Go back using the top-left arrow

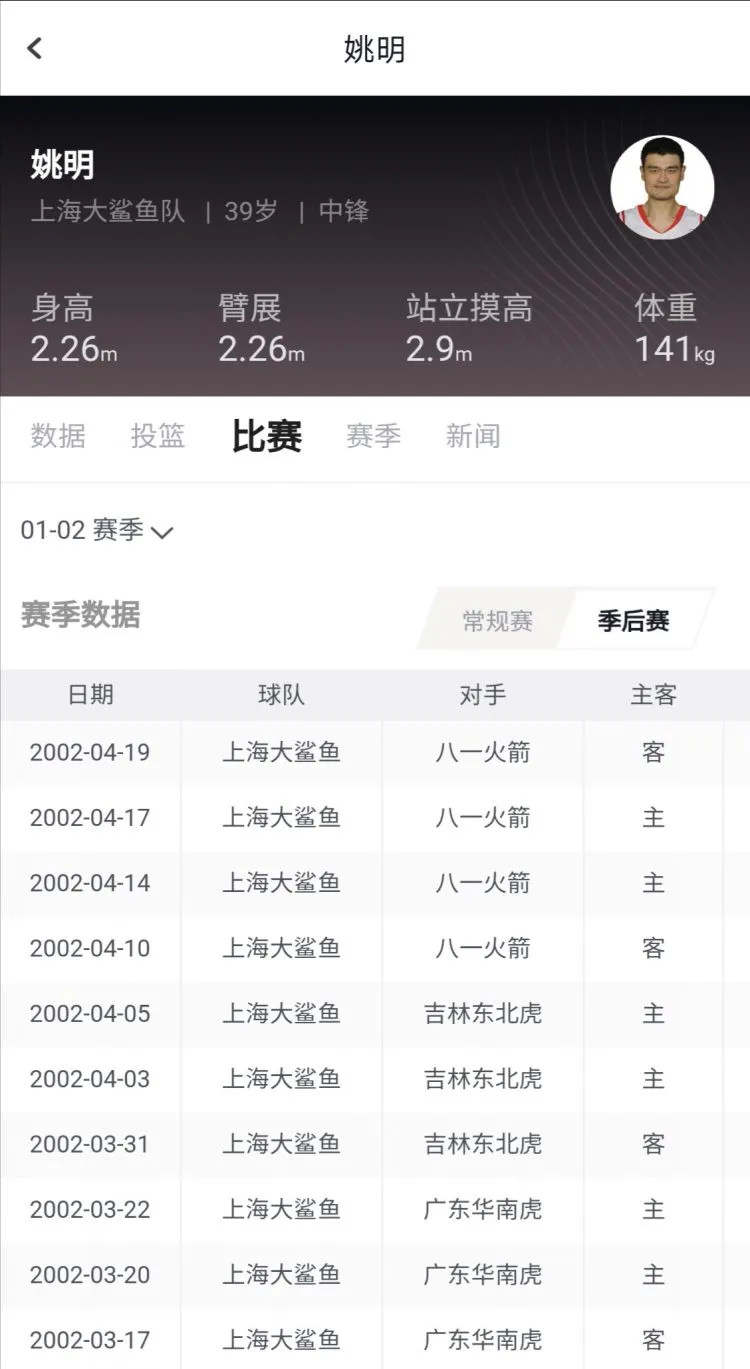35,48
